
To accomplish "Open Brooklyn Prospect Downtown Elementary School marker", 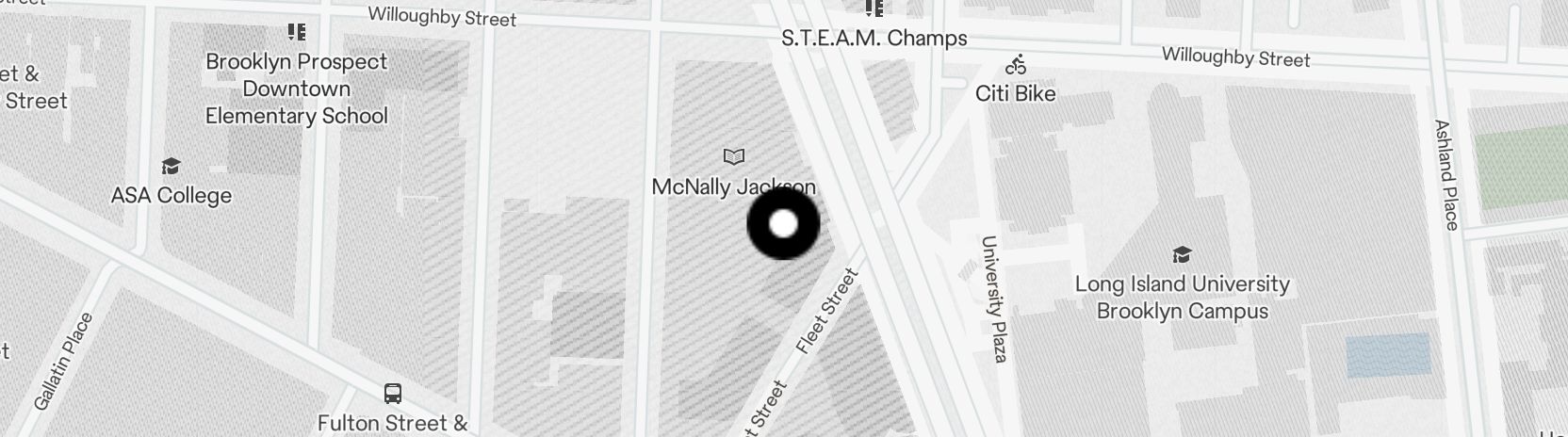I will click(x=297, y=33).
